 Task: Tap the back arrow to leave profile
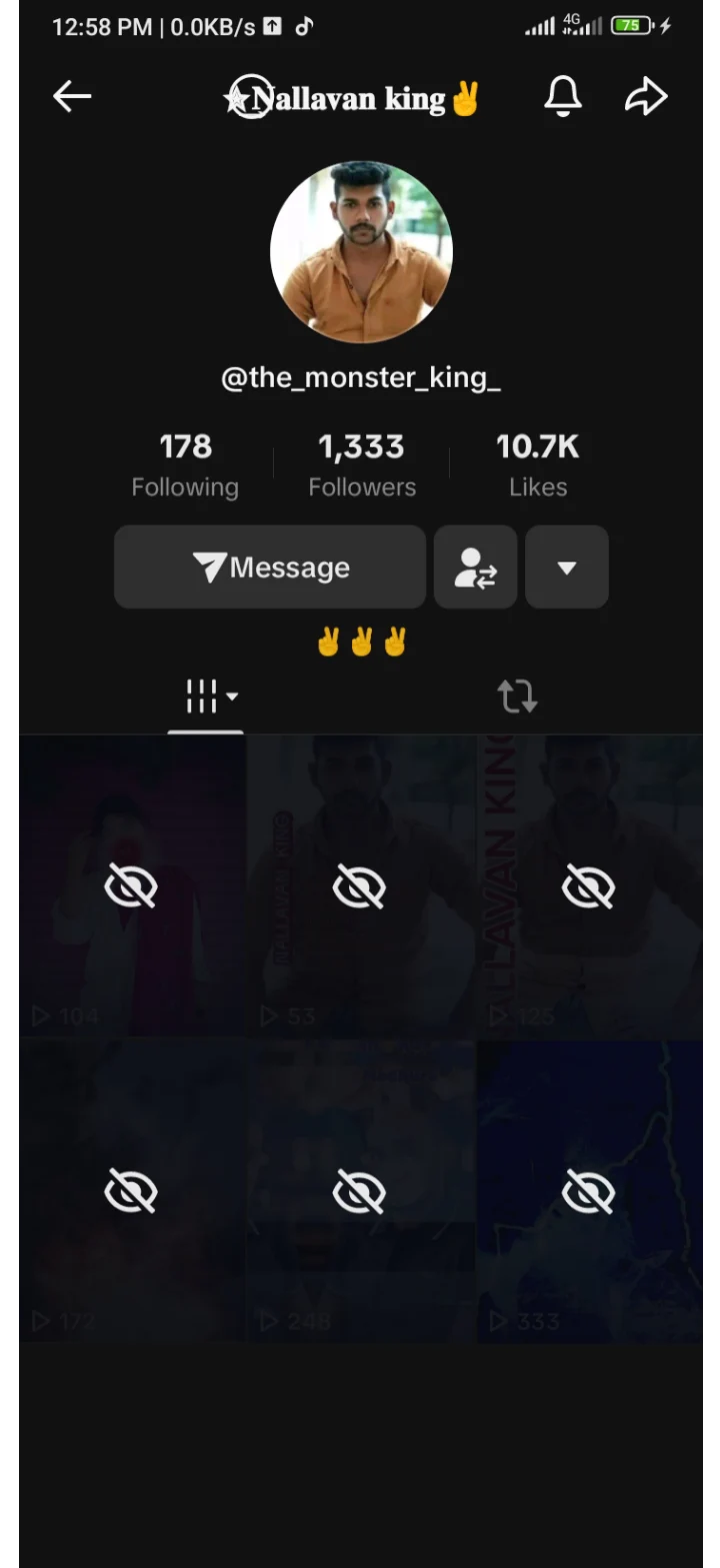(x=71, y=96)
